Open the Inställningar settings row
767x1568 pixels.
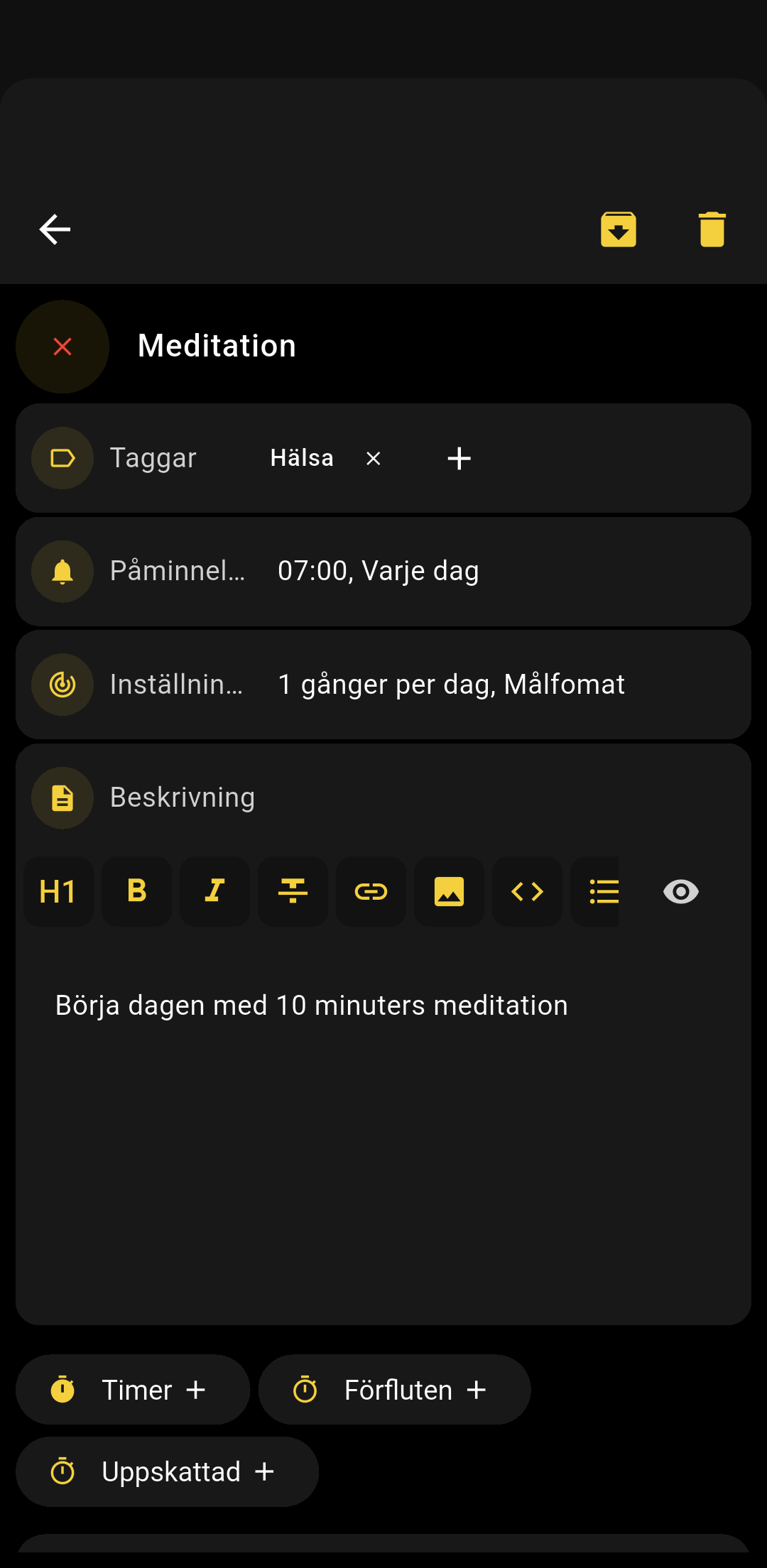point(383,685)
